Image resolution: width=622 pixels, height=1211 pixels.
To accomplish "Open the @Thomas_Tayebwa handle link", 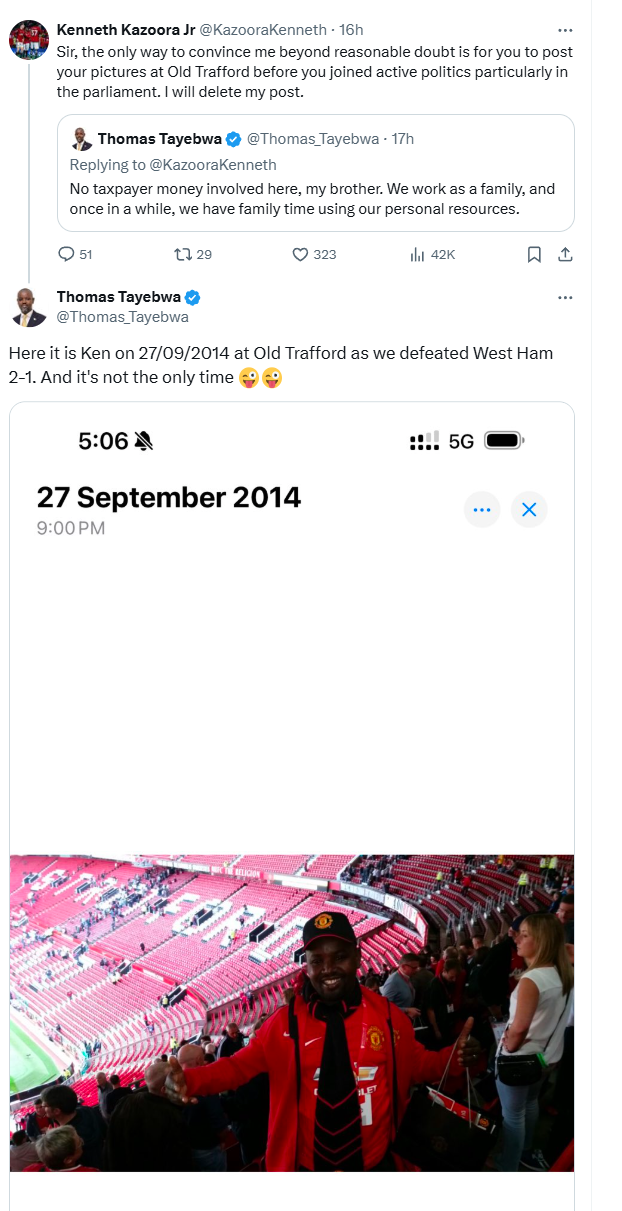I will coord(122,317).
